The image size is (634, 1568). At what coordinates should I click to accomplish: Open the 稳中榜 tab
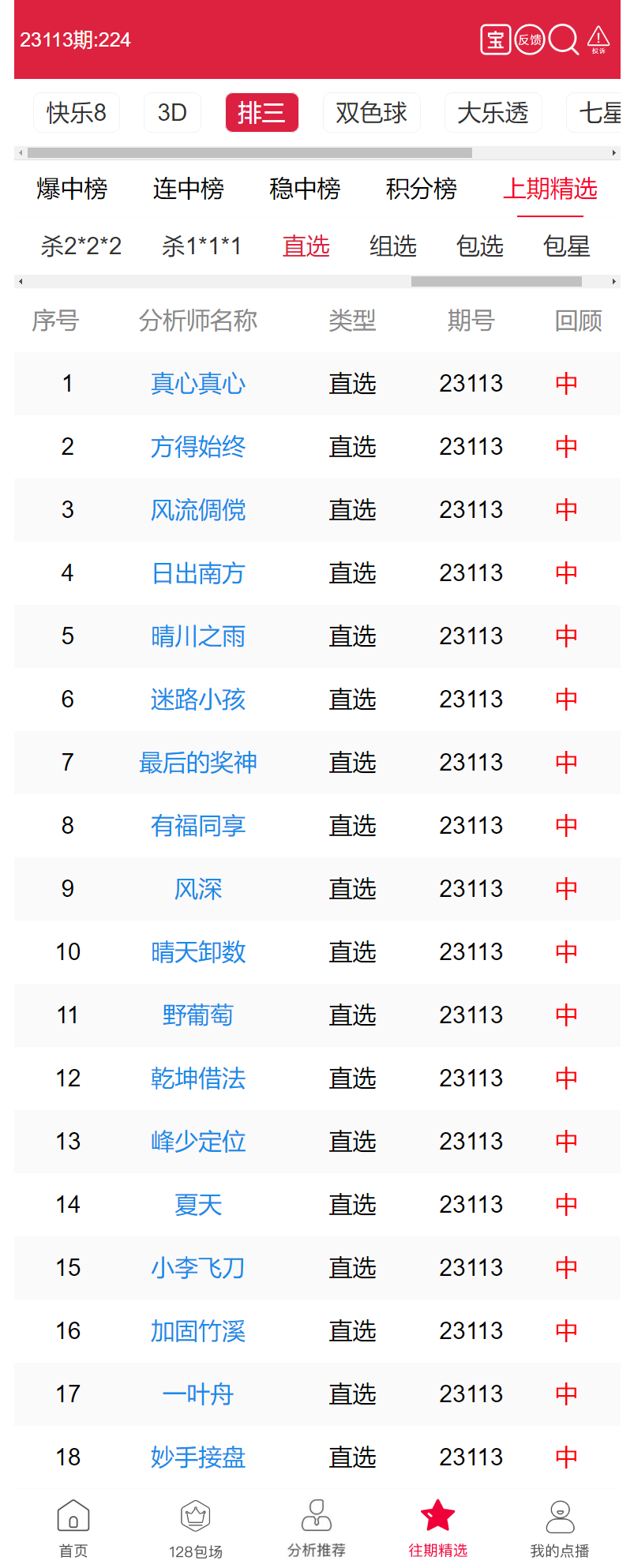(x=305, y=189)
